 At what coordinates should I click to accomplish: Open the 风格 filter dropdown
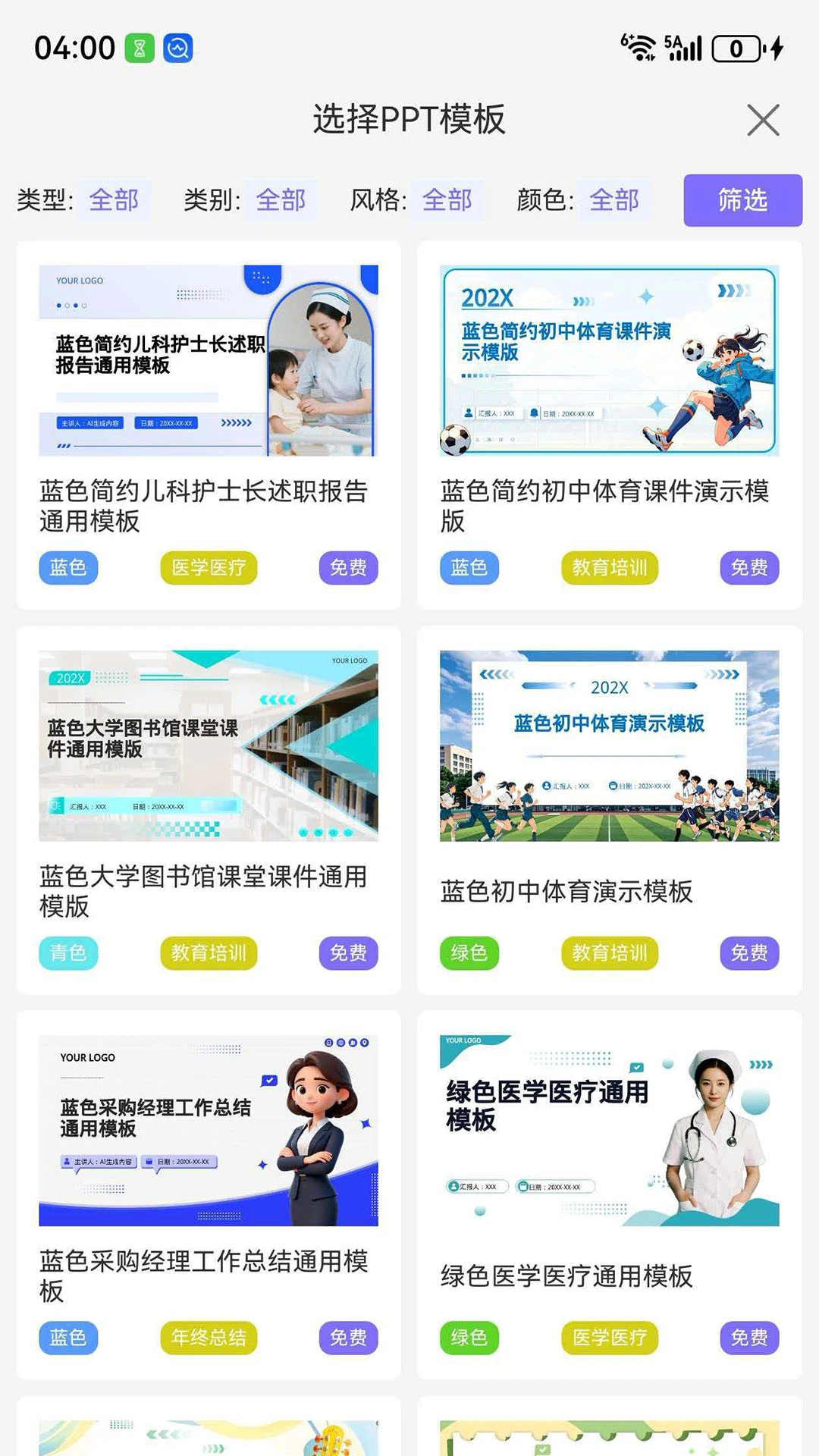pyautogui.click(x=447, y=200)
